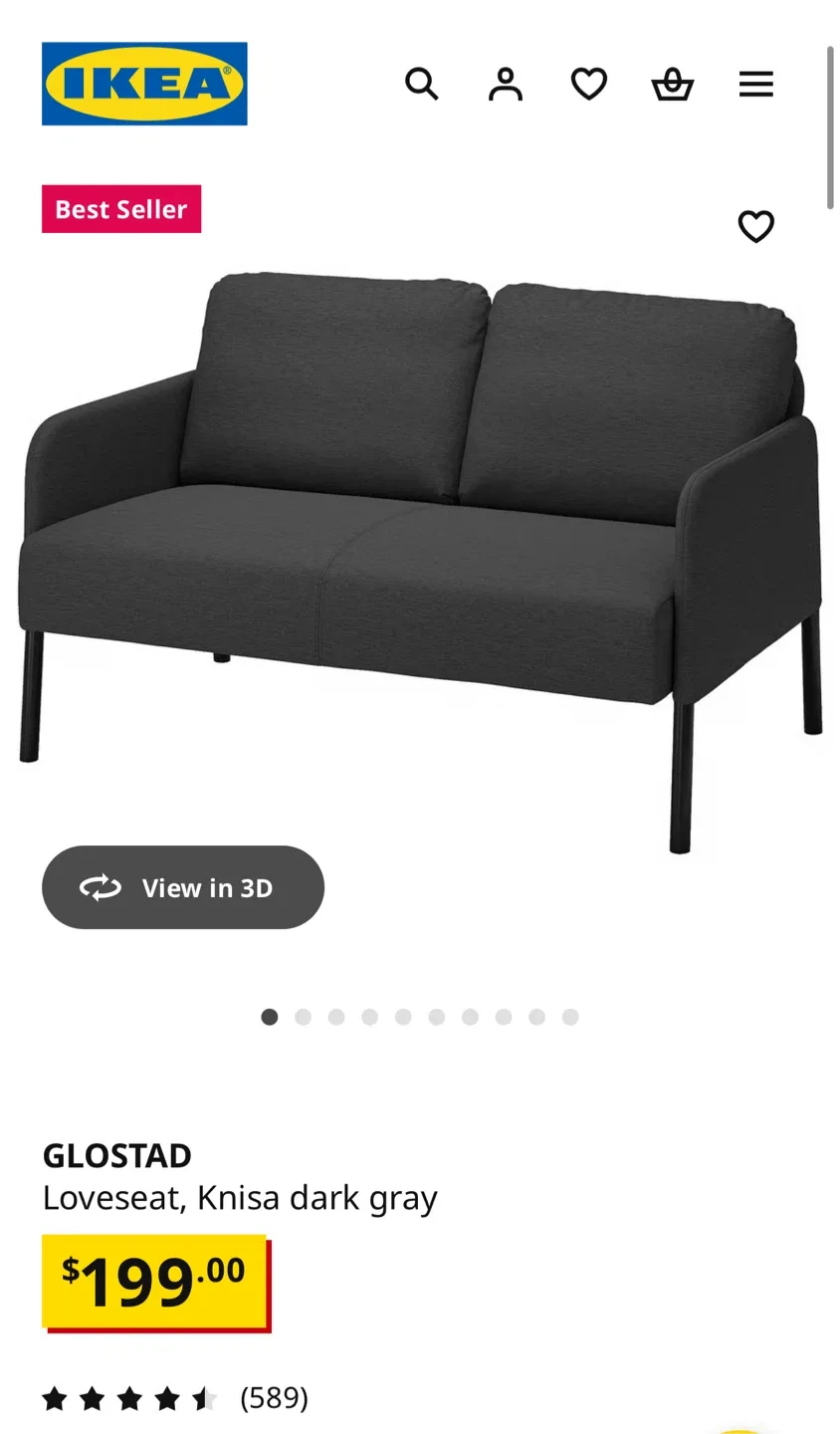Viewport: 840px width, 1434px height.
Task: Select the first carousel dot indicator
Action: (269, 1017)
